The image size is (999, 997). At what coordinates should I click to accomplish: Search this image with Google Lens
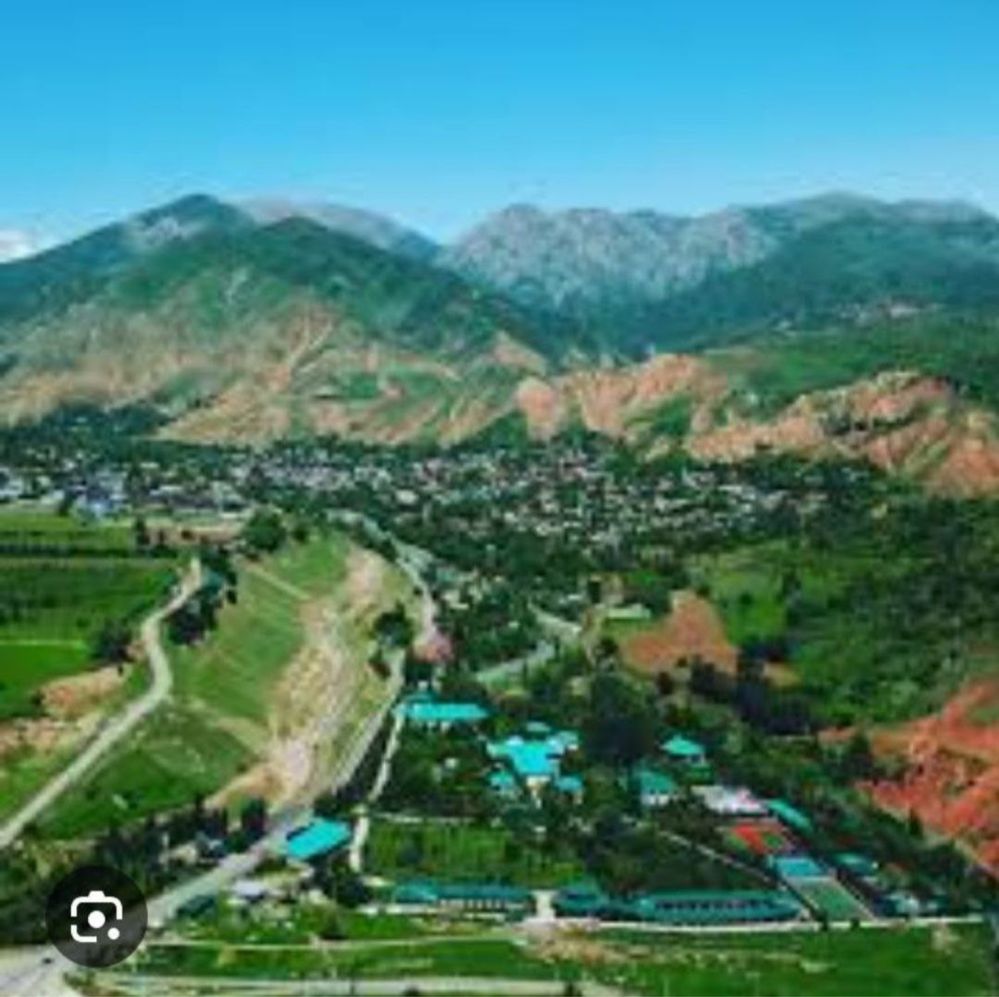click(x=96, y=916)
